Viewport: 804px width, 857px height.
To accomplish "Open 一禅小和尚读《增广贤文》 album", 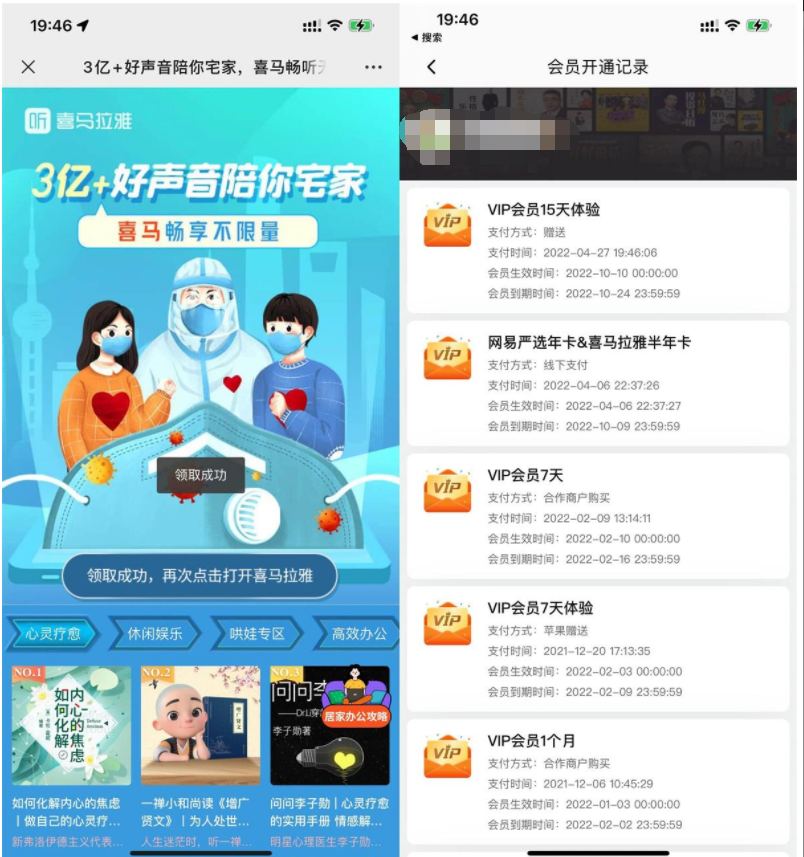I will coord(200,725).
